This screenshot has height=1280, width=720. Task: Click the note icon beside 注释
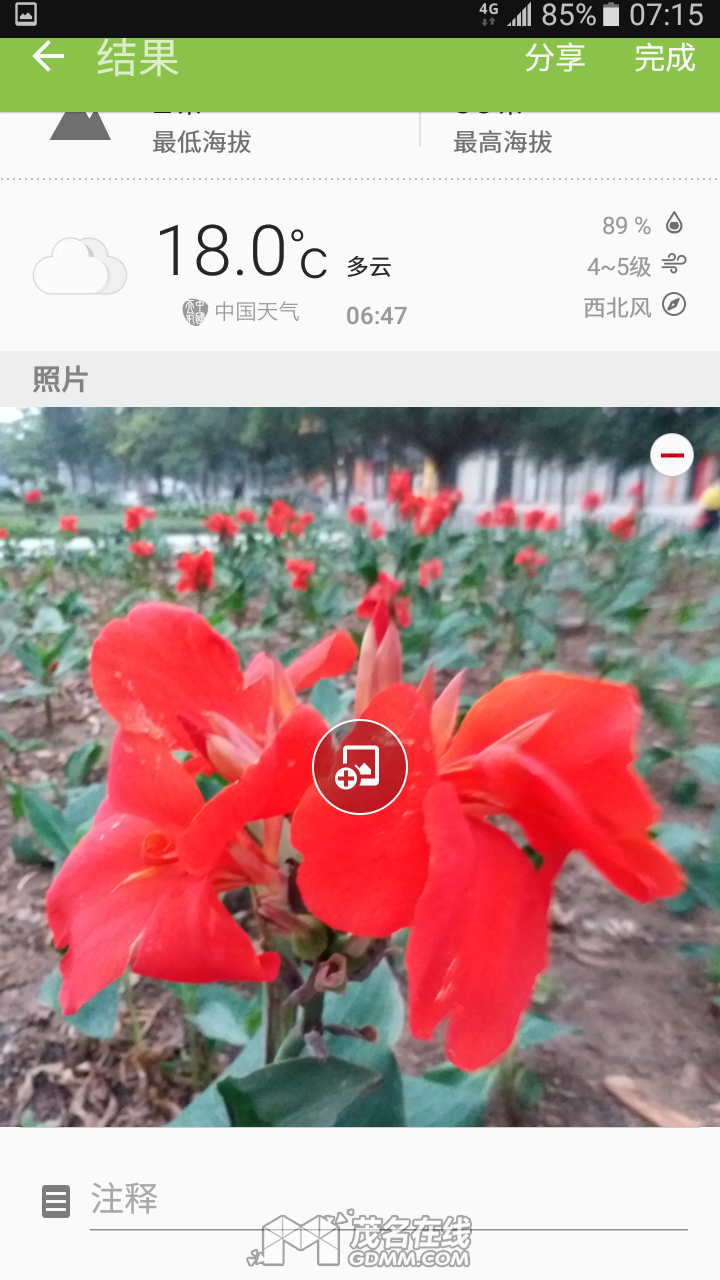[57, 1201]
